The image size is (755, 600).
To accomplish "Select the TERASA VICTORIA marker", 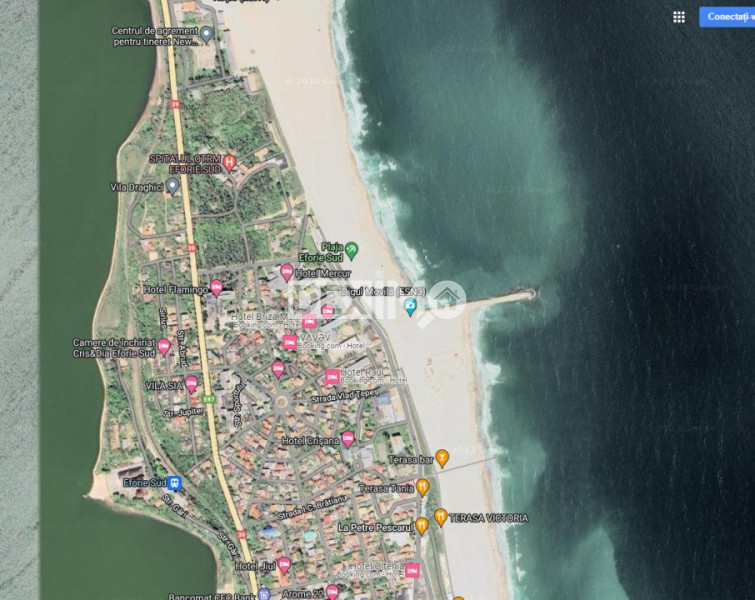I will (441, 517).
